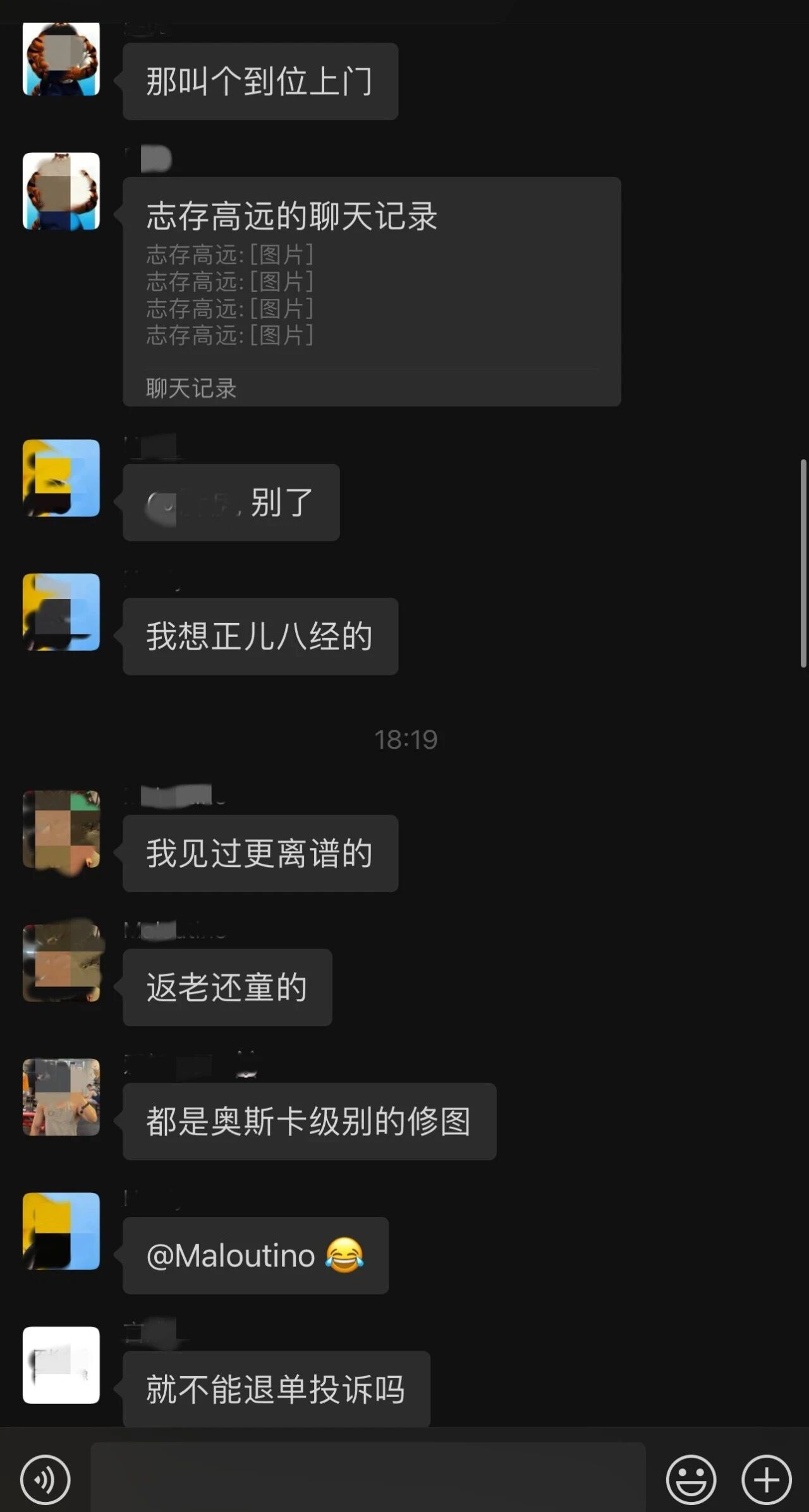This screenshot has height=1512, width=809.
Task: View profile of sender of 返老还童的
Action: click(x=61, y=963)
